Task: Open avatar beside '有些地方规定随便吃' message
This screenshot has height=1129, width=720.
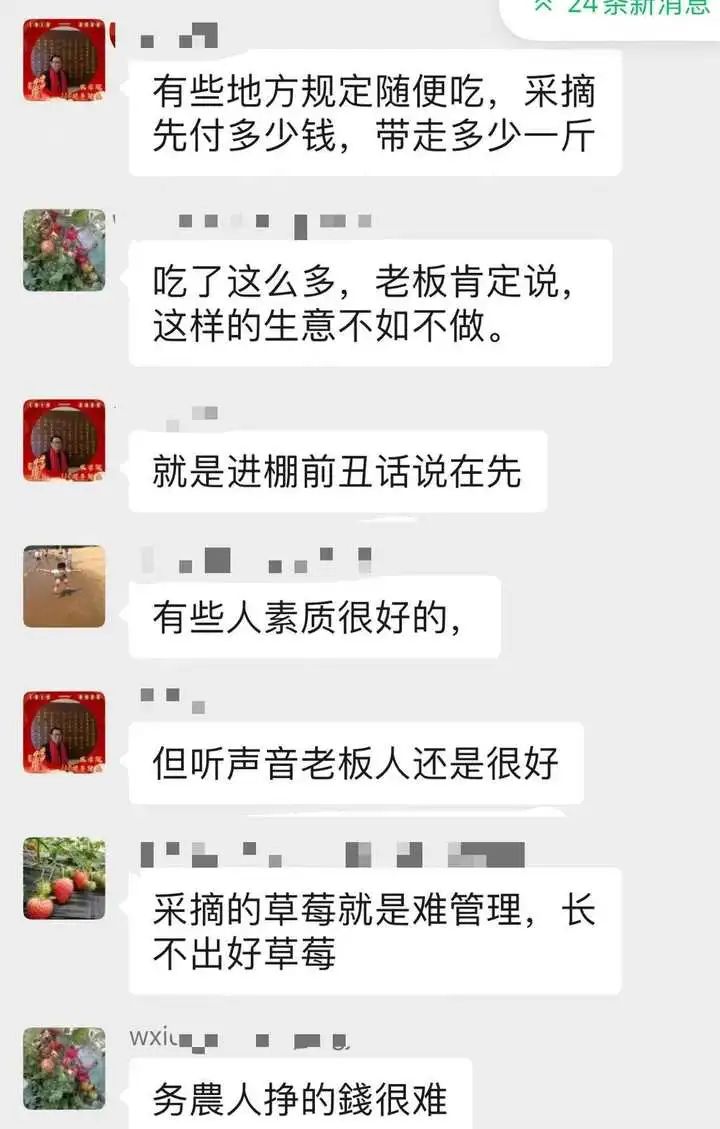Action: pyautogui.click(x=64, y=60)
